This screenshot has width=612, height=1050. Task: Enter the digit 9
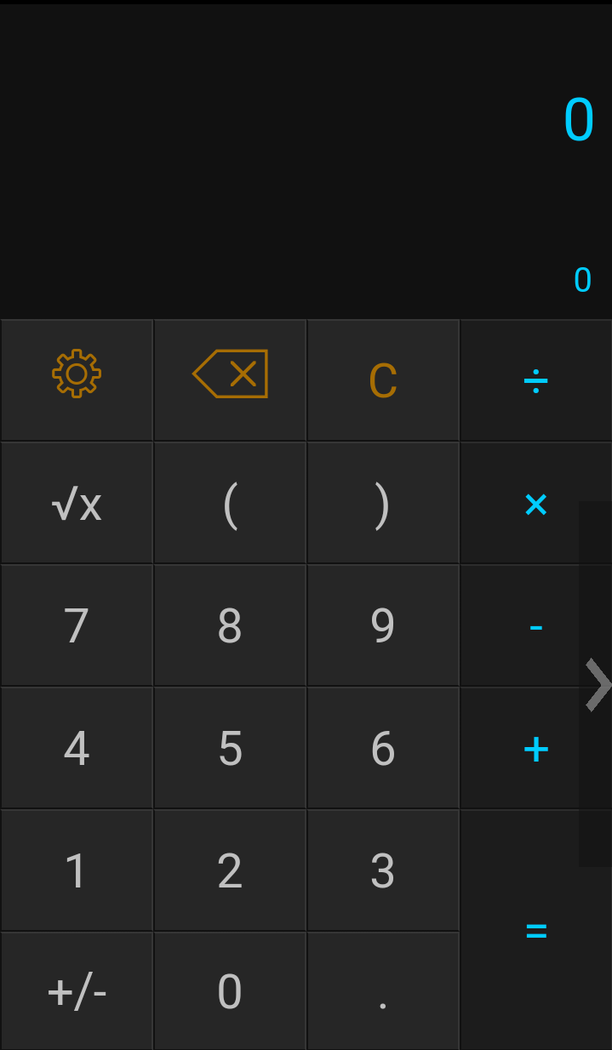point(383,626)
